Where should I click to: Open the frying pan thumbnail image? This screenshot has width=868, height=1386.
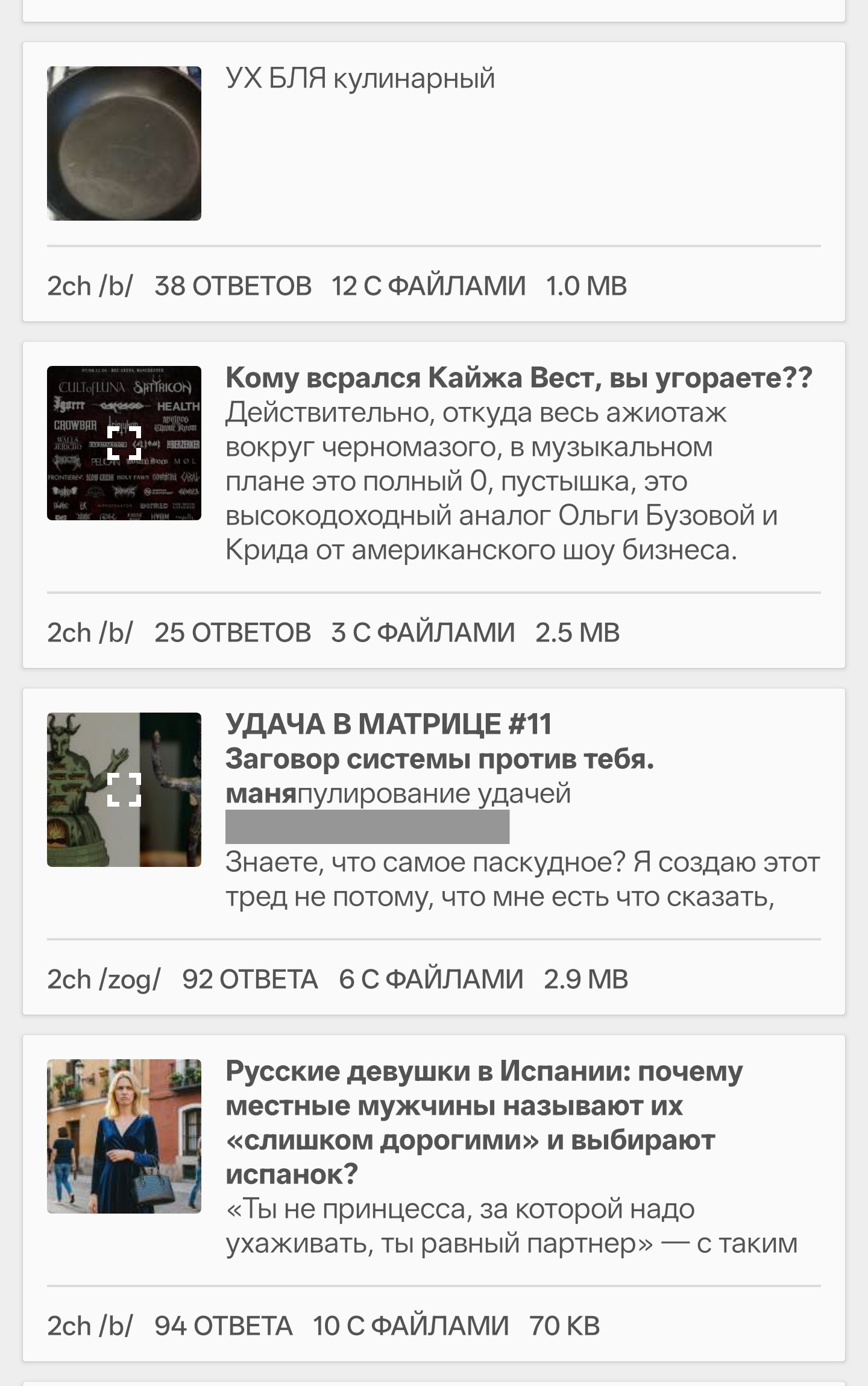(x=124, y=143)
